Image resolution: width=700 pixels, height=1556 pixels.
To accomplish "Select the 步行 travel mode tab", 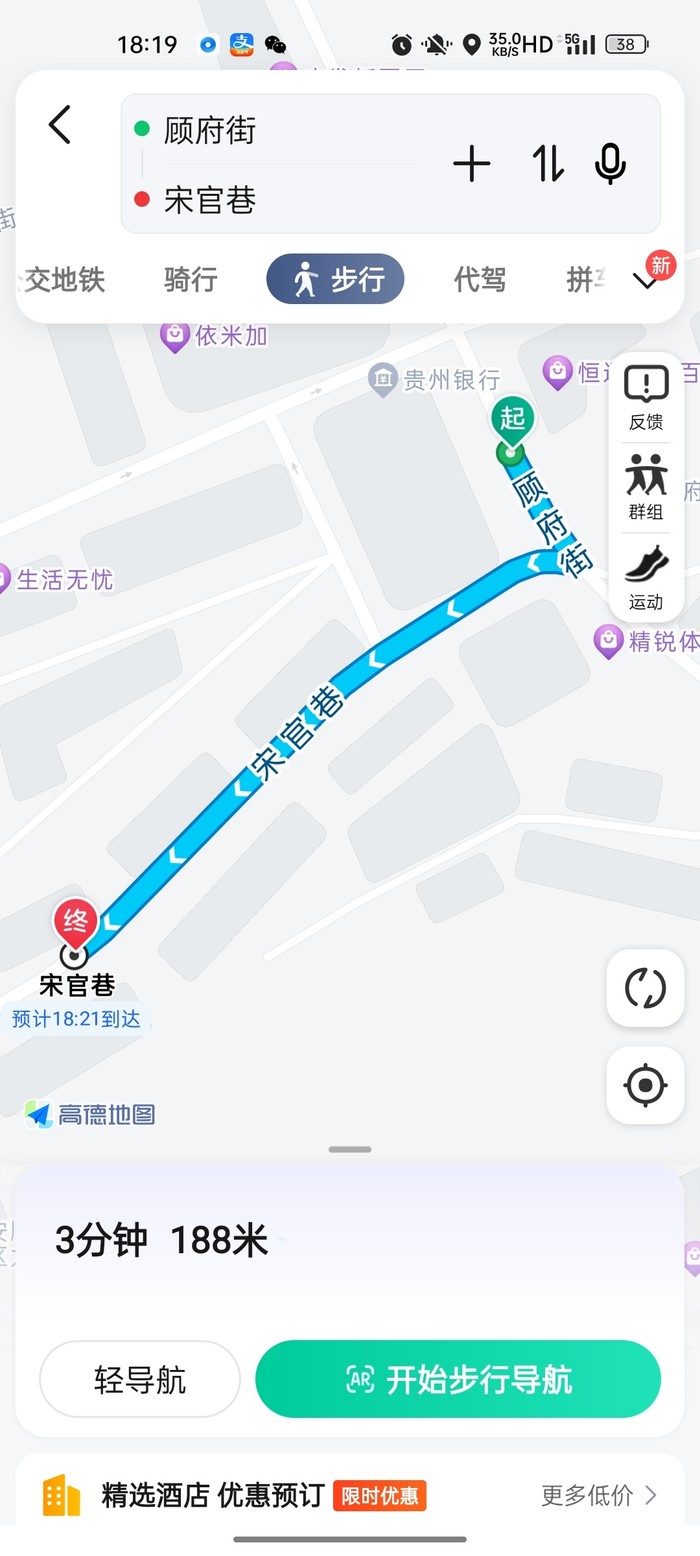I will pyautogui.click(x=335, y=279).
